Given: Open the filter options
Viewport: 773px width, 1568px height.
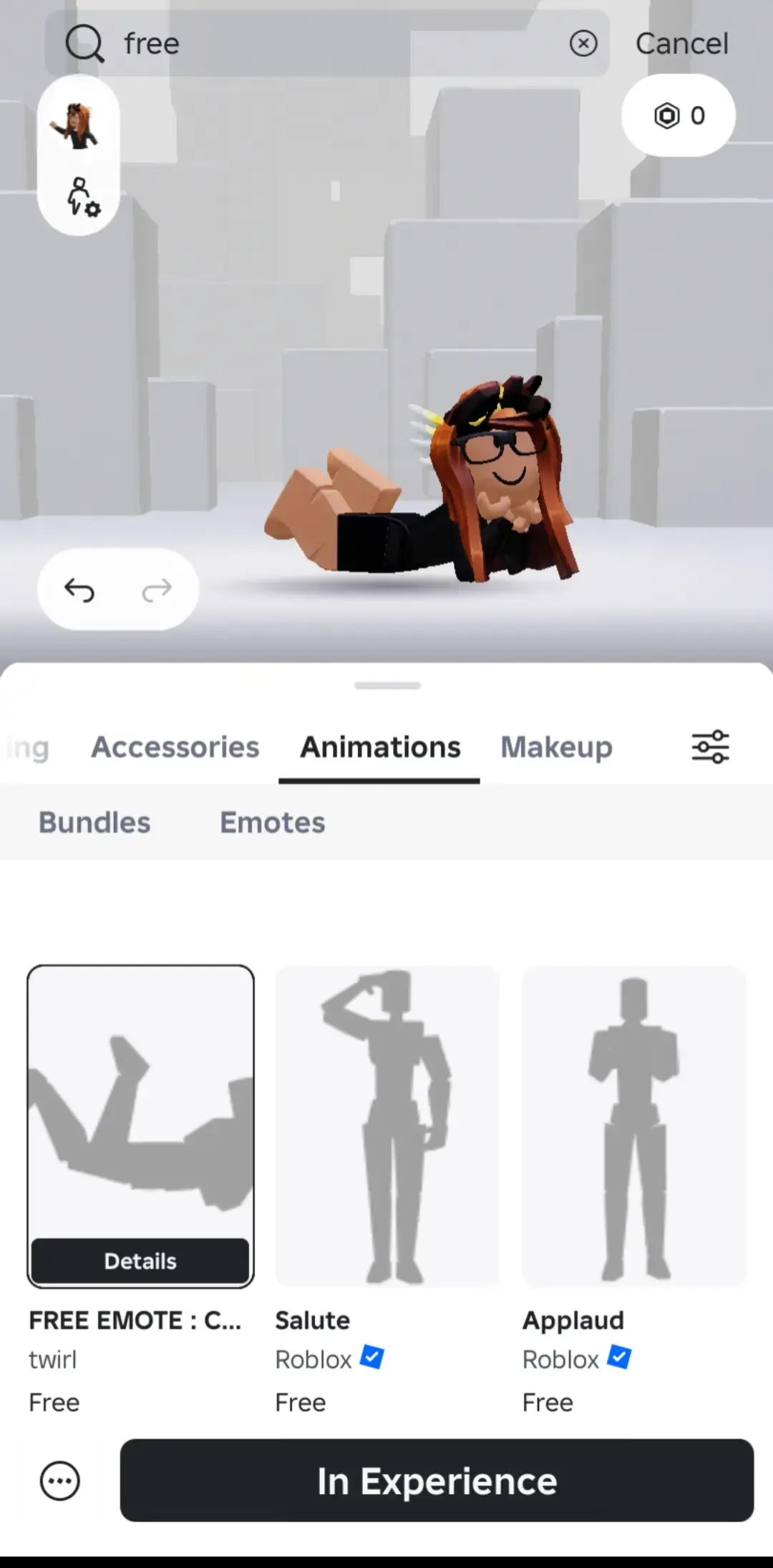Looking at the screenshot, I should [x=710, y=747].
